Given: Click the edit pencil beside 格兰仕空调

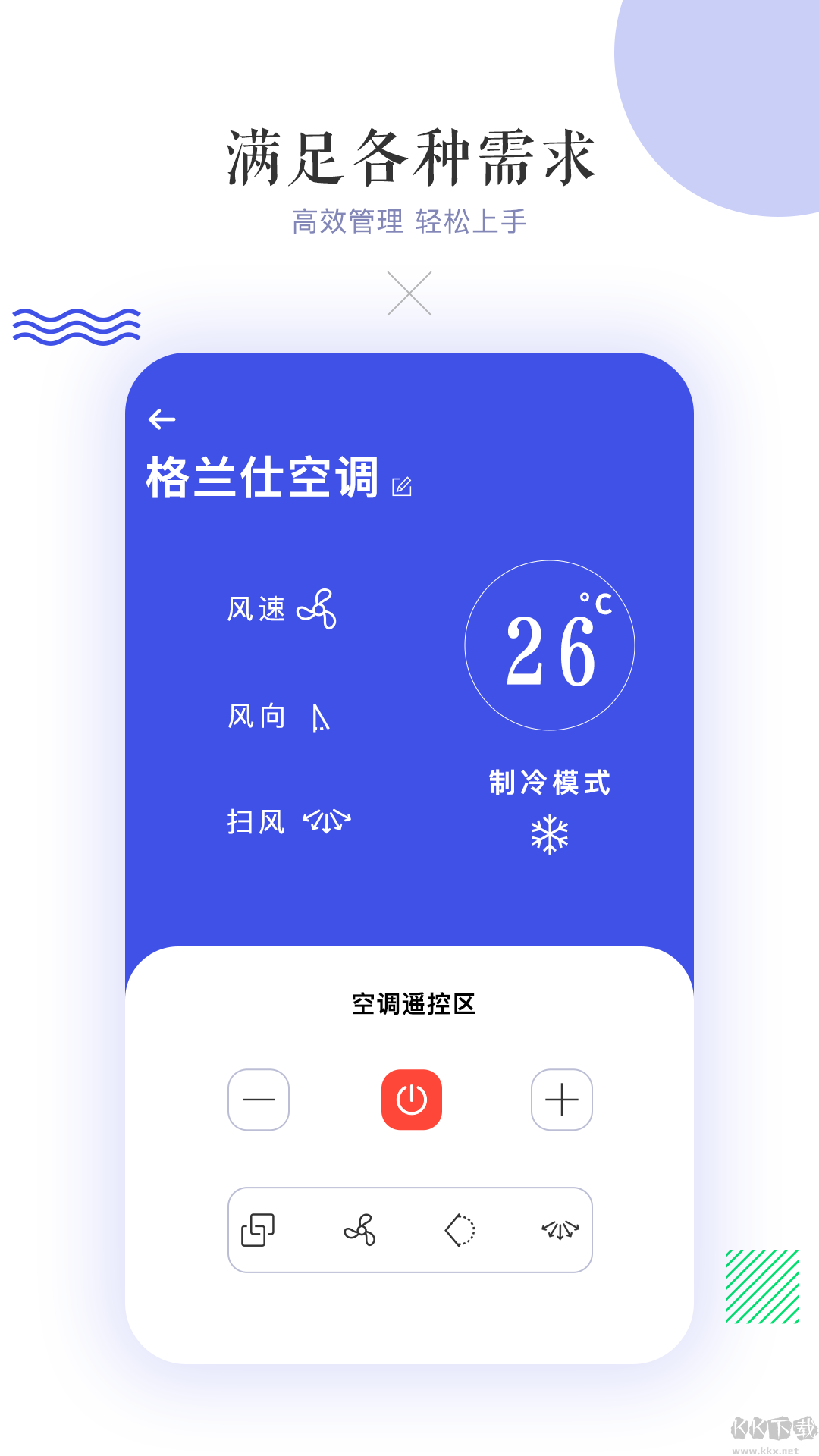Looking at the screenshot, I should pos(403,486).
